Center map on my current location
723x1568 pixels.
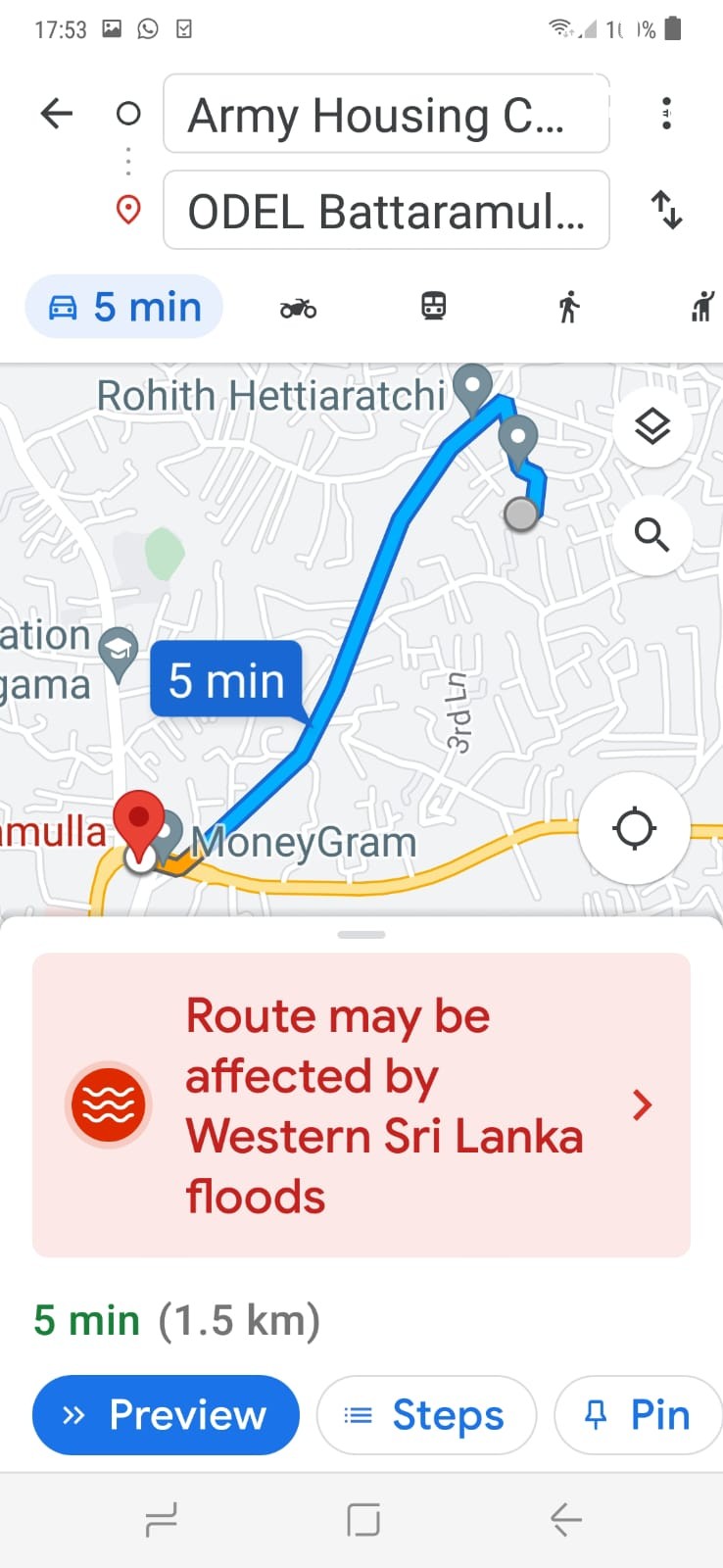634,828
